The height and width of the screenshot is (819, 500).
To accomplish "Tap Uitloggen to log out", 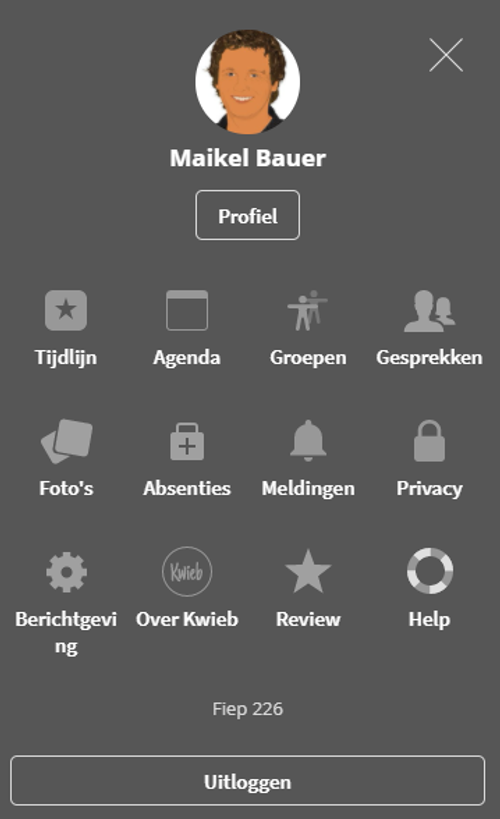I will (248, 780).
